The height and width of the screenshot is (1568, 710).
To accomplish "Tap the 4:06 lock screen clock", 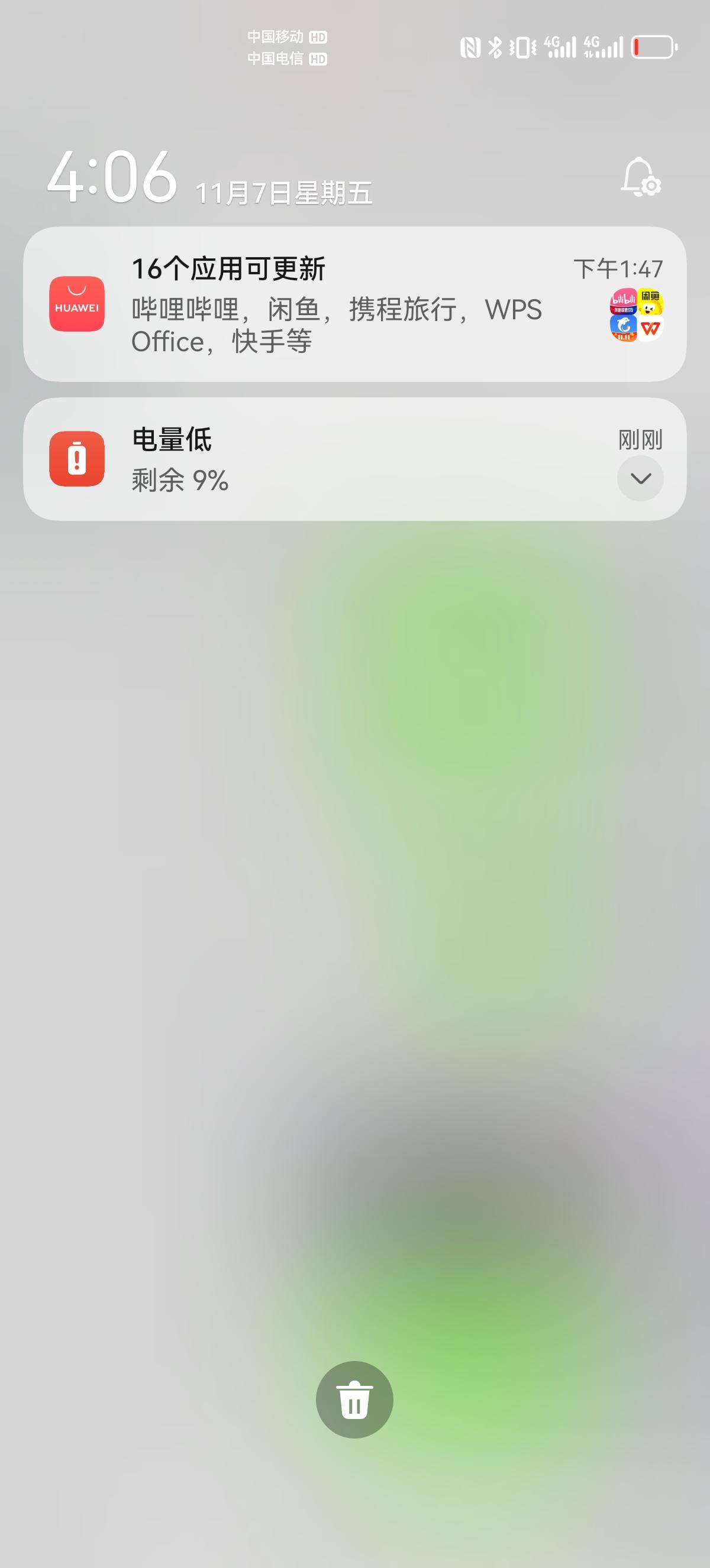I will (109, 179).
